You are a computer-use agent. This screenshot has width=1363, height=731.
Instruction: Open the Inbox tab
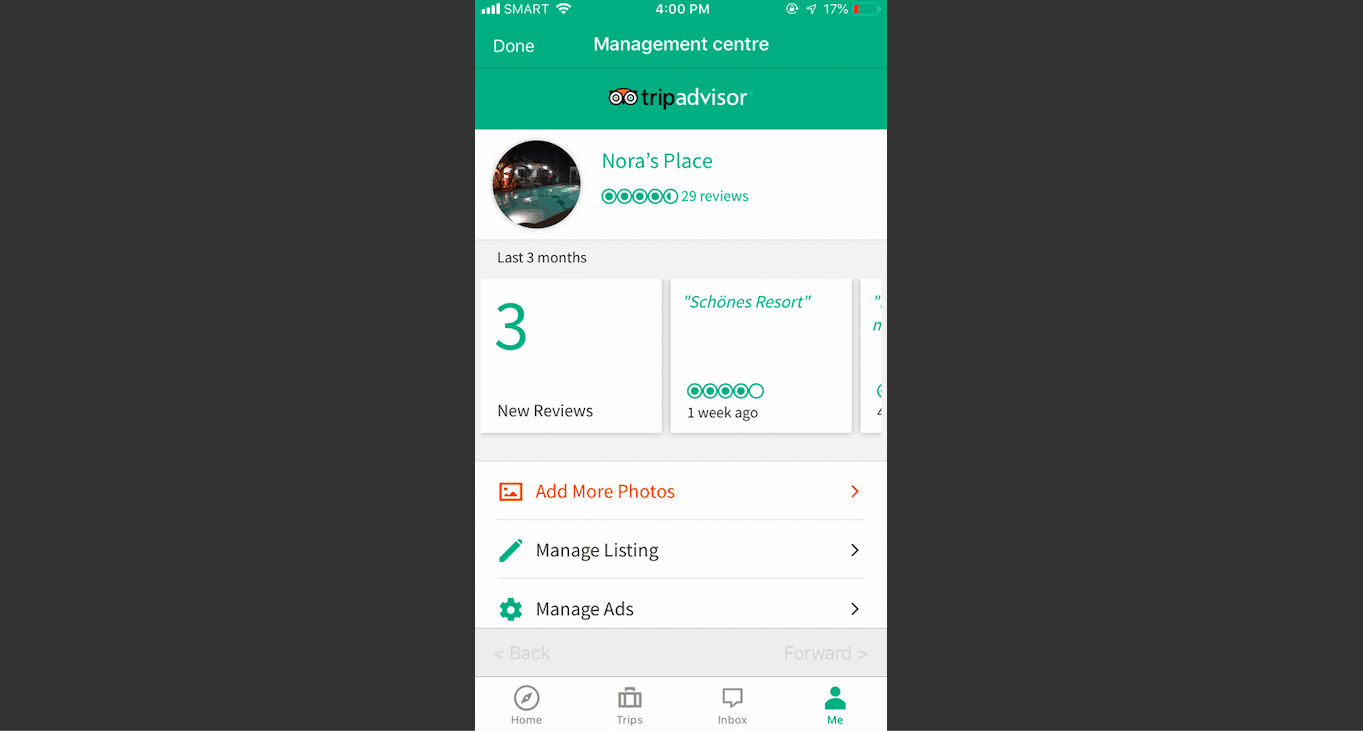click(732, 705)
